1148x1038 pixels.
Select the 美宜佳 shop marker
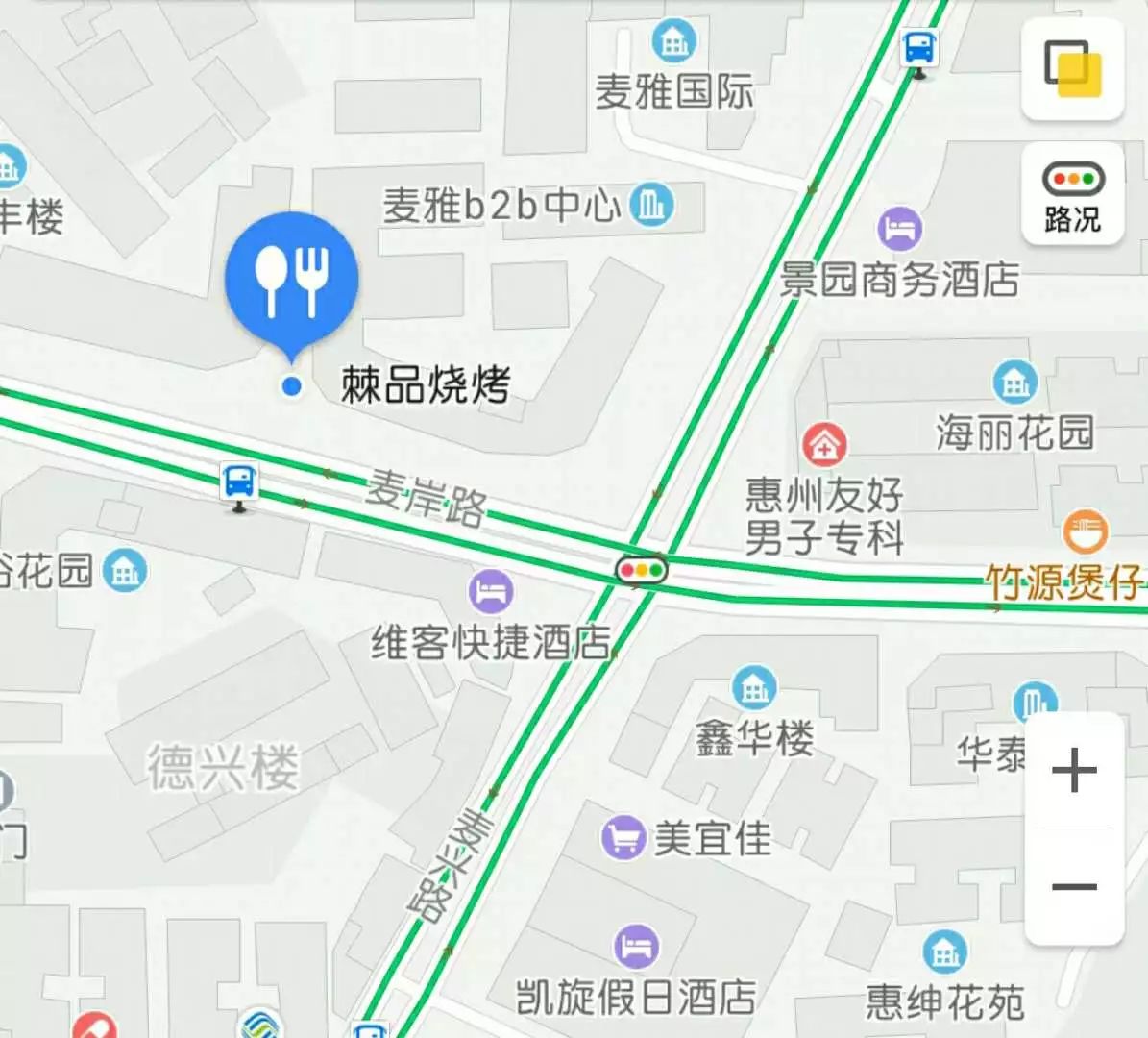pos(623,838)
